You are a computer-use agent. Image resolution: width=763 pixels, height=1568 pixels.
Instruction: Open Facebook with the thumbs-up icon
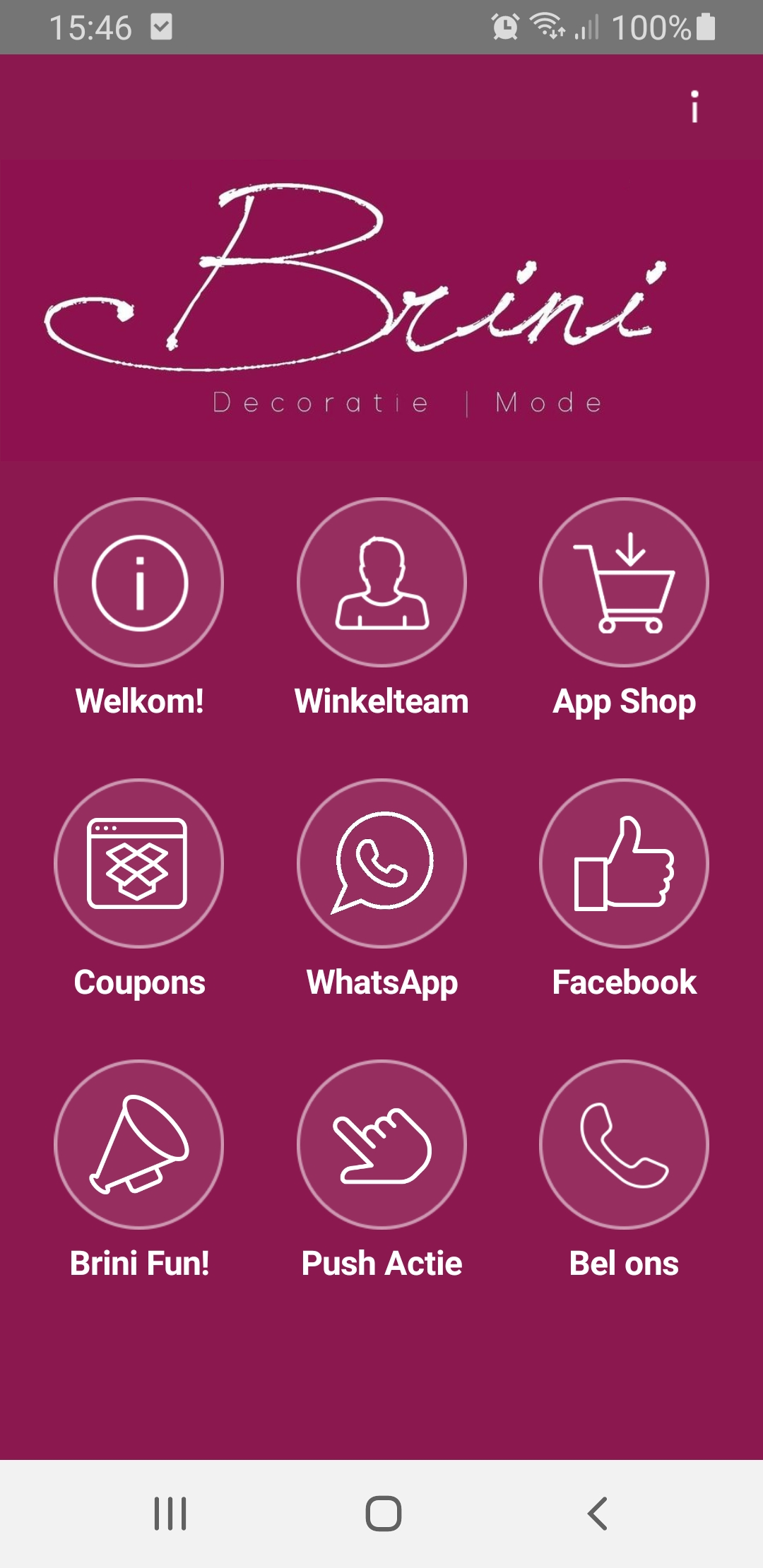point(623,863)
